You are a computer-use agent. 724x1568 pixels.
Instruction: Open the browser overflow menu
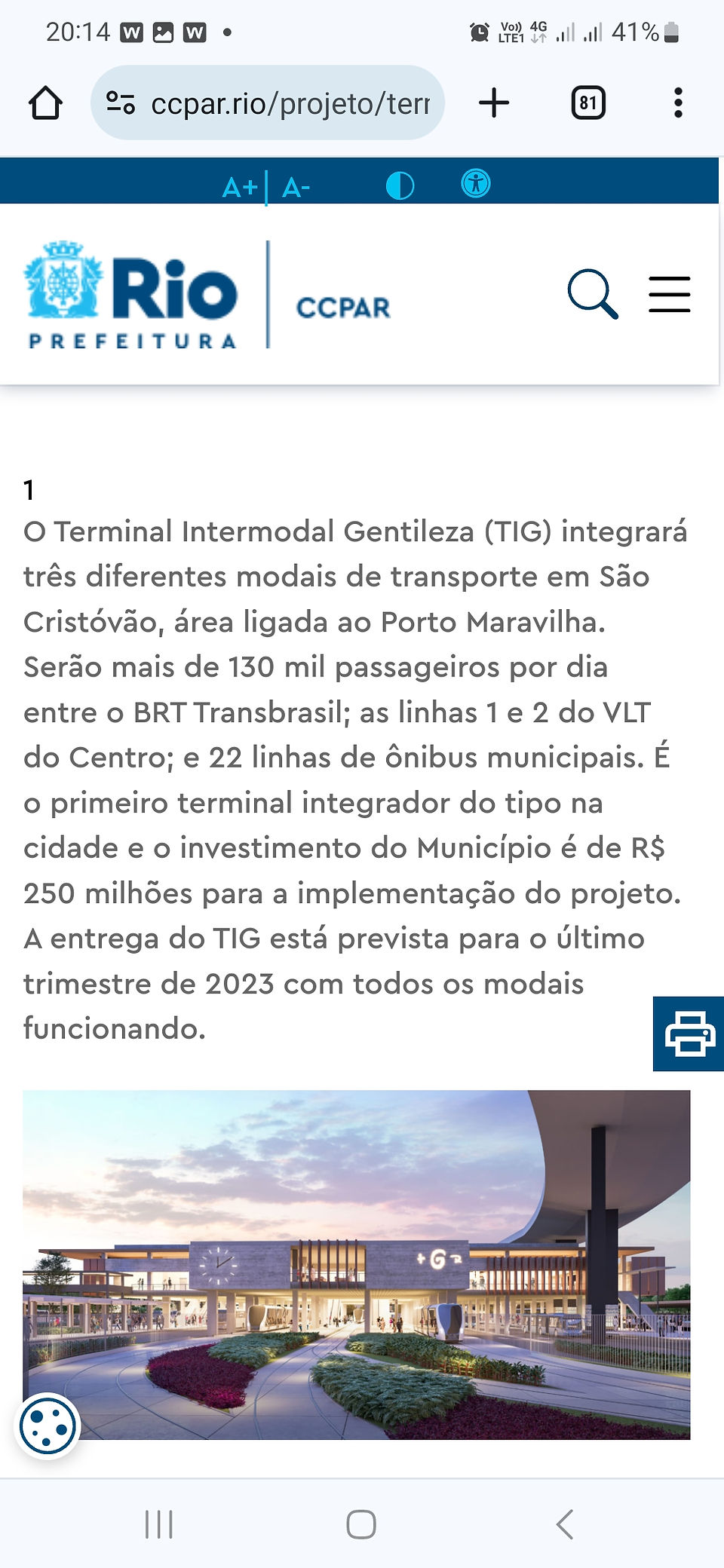tap(678, 103)
